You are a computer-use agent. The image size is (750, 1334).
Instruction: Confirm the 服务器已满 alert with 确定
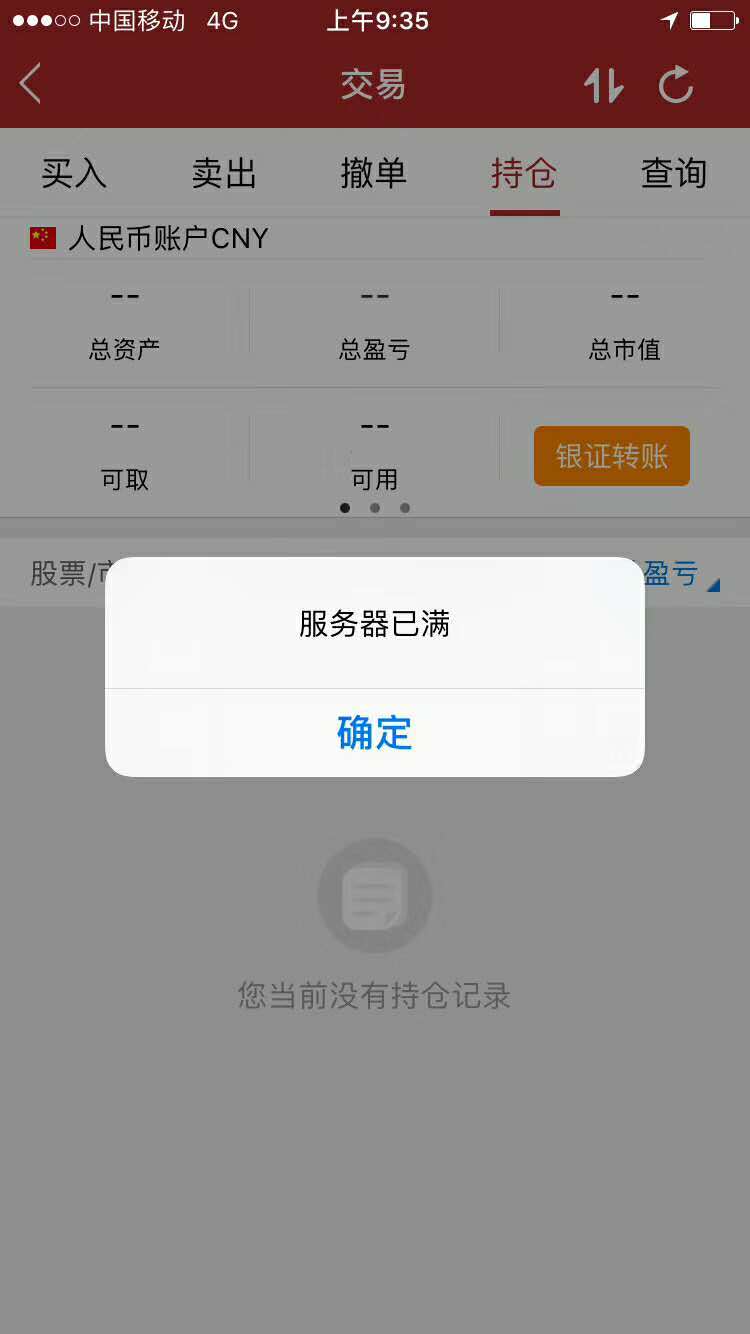(x=374, y=733)
